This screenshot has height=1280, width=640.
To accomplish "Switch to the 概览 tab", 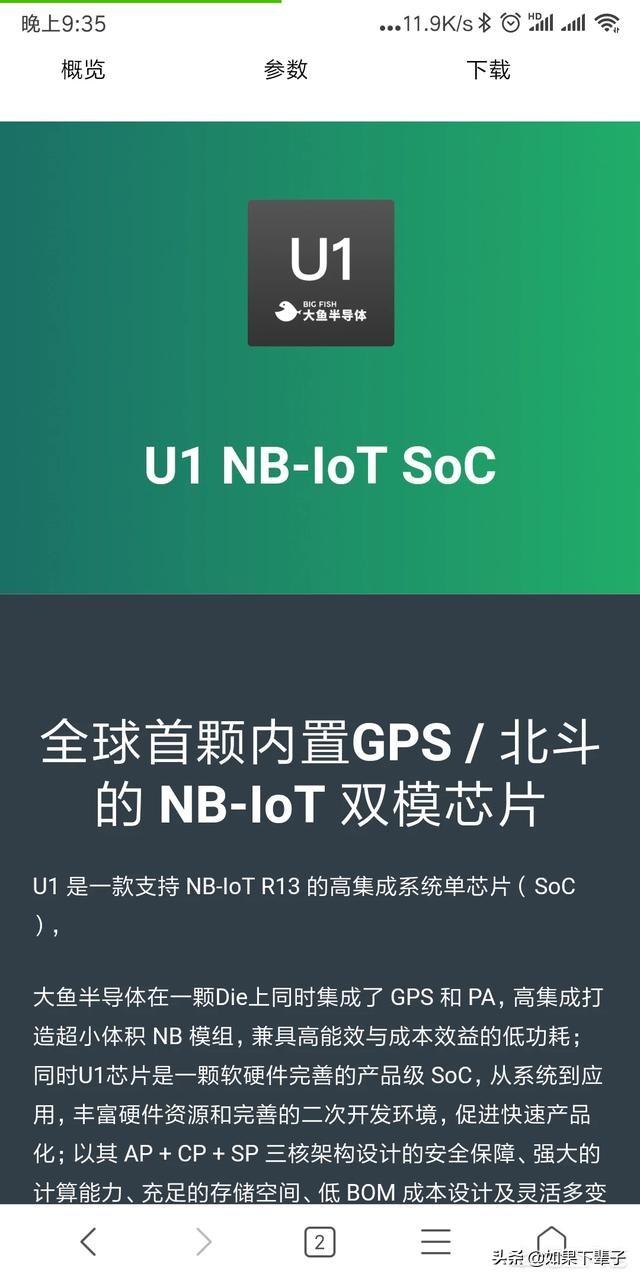I will (83, 70).
